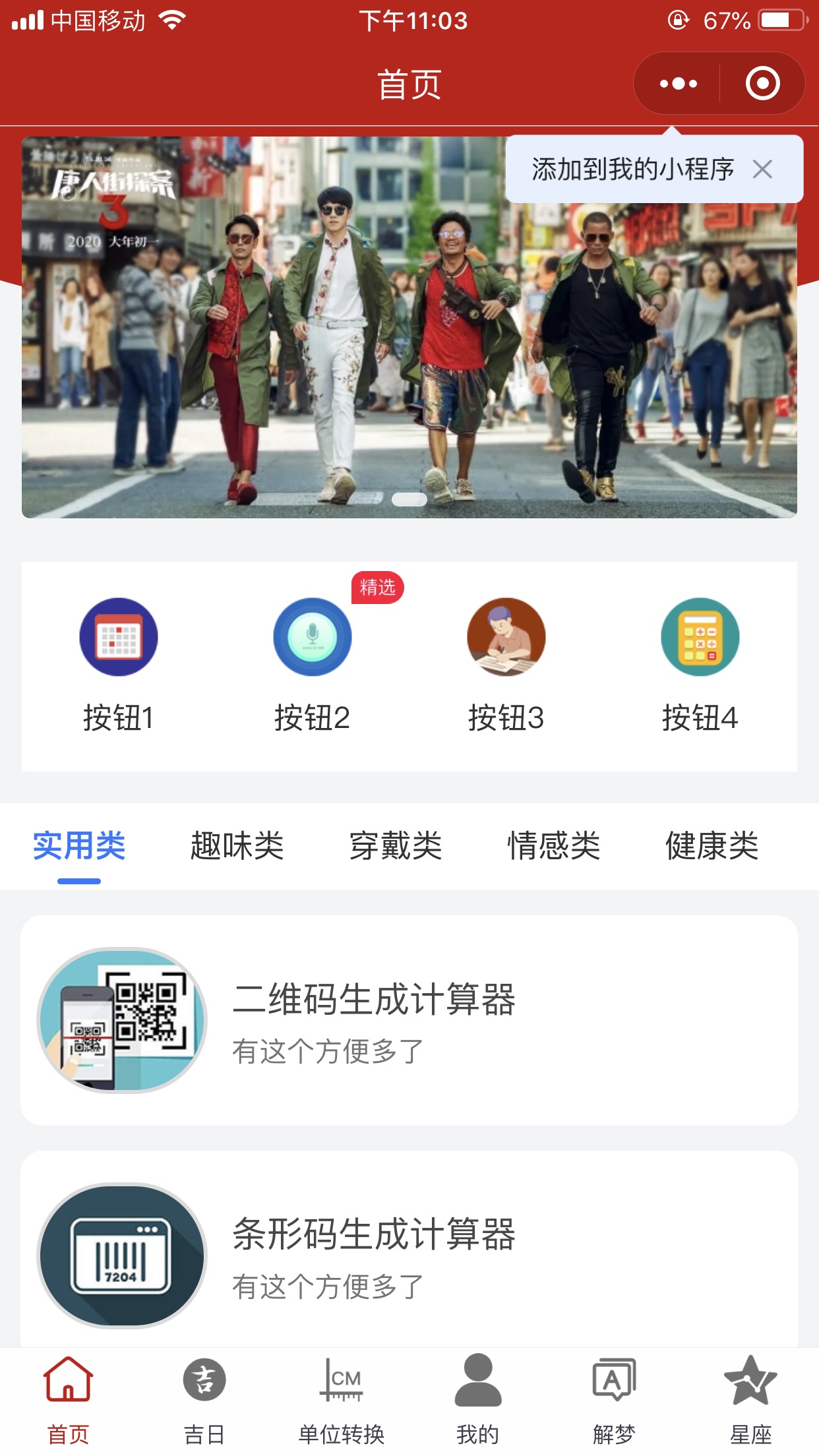Select the 实用类 tab
This screenshot has height=1456, width=819.
click(79, 845)
